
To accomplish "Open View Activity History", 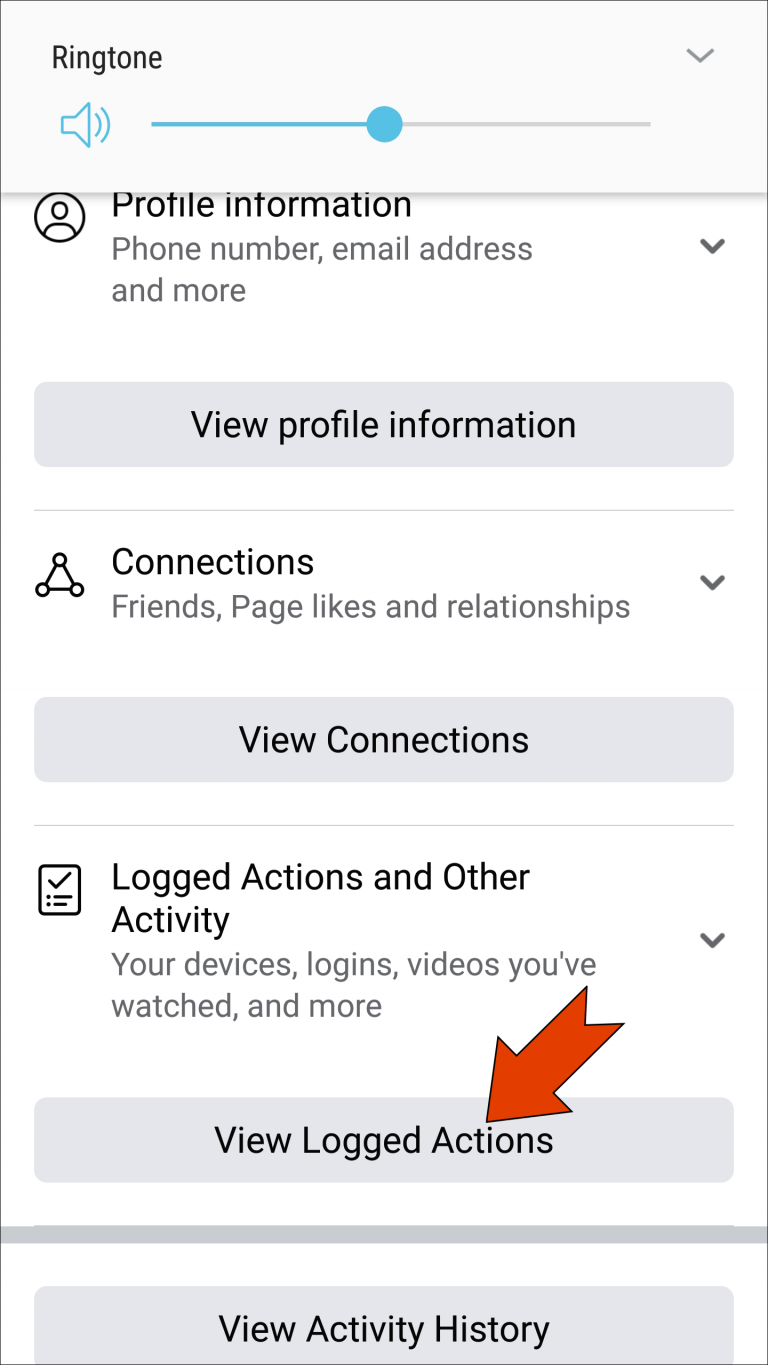I will [384, 1328].
